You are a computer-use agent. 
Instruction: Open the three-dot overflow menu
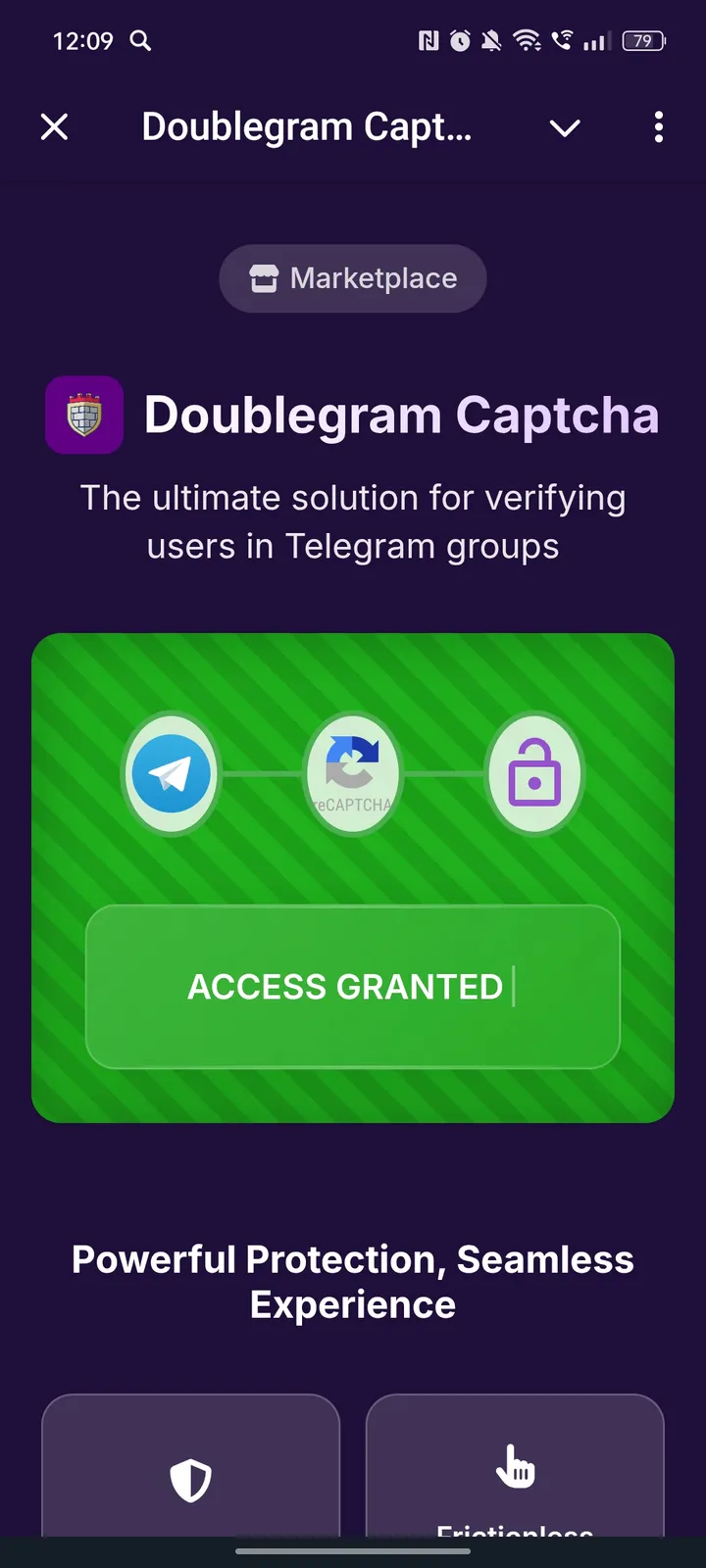tap(658, 127)
